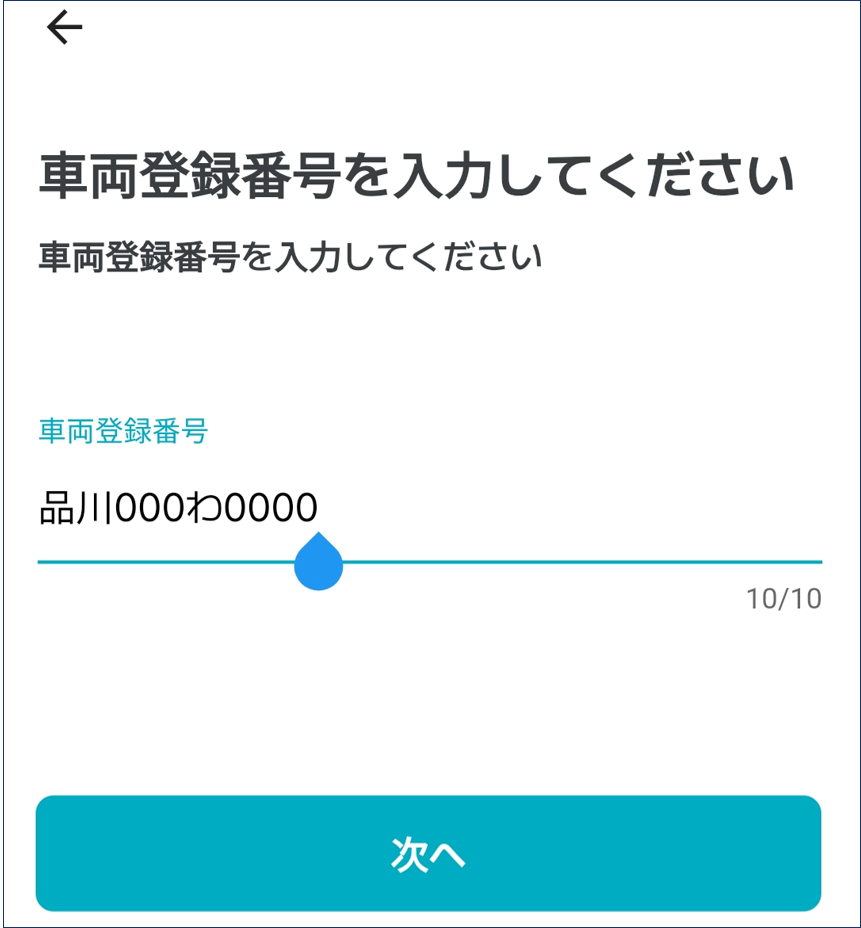Click the blue cursor drag handle

click(320, 564)
